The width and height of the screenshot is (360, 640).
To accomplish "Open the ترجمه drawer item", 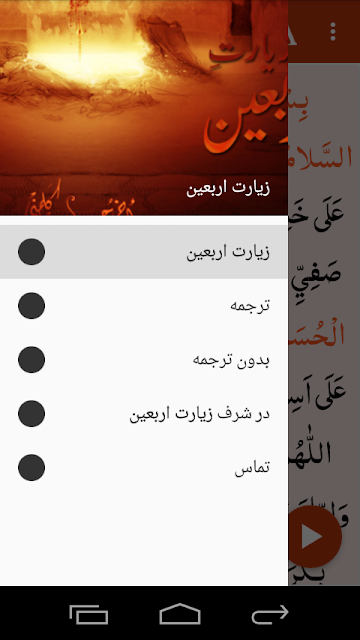I will point(144,306).
